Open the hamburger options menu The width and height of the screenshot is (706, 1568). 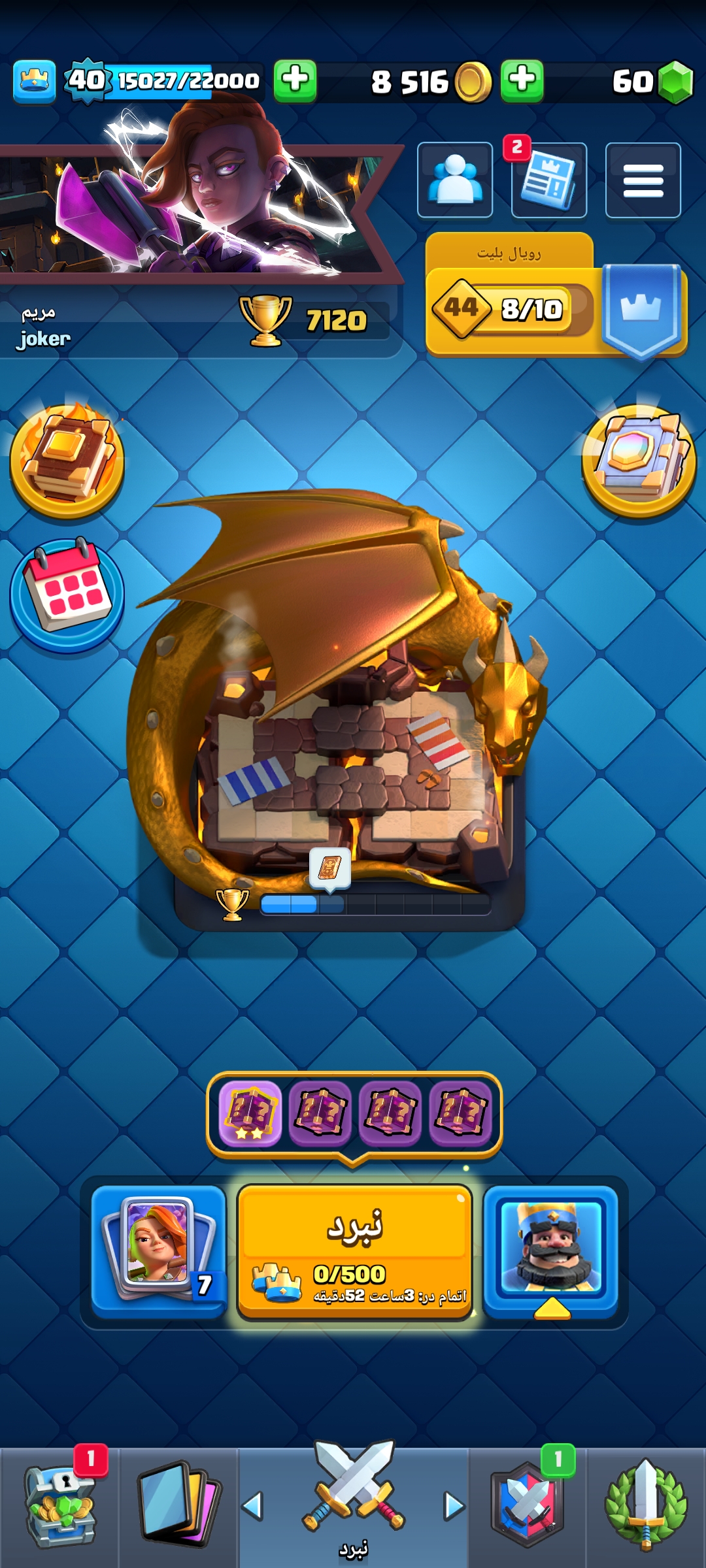643,180
